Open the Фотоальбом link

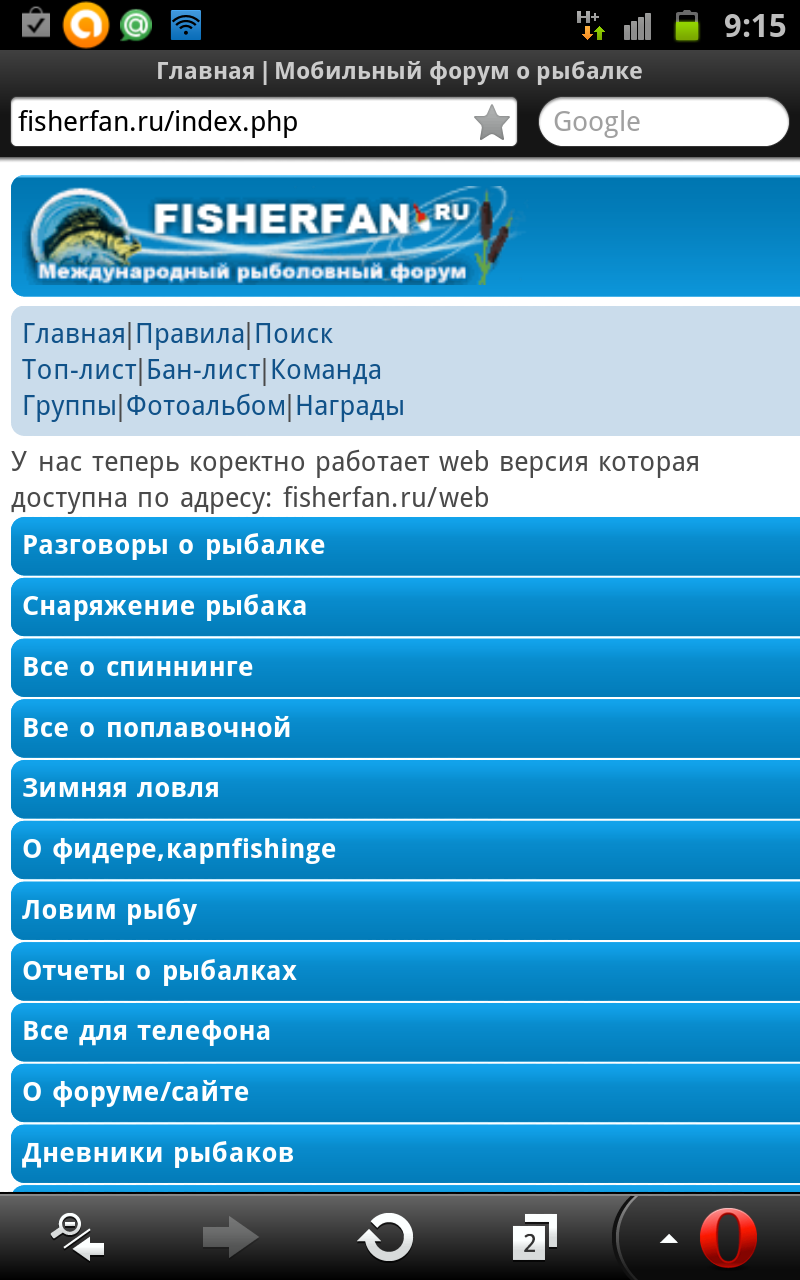pos(206,406)
